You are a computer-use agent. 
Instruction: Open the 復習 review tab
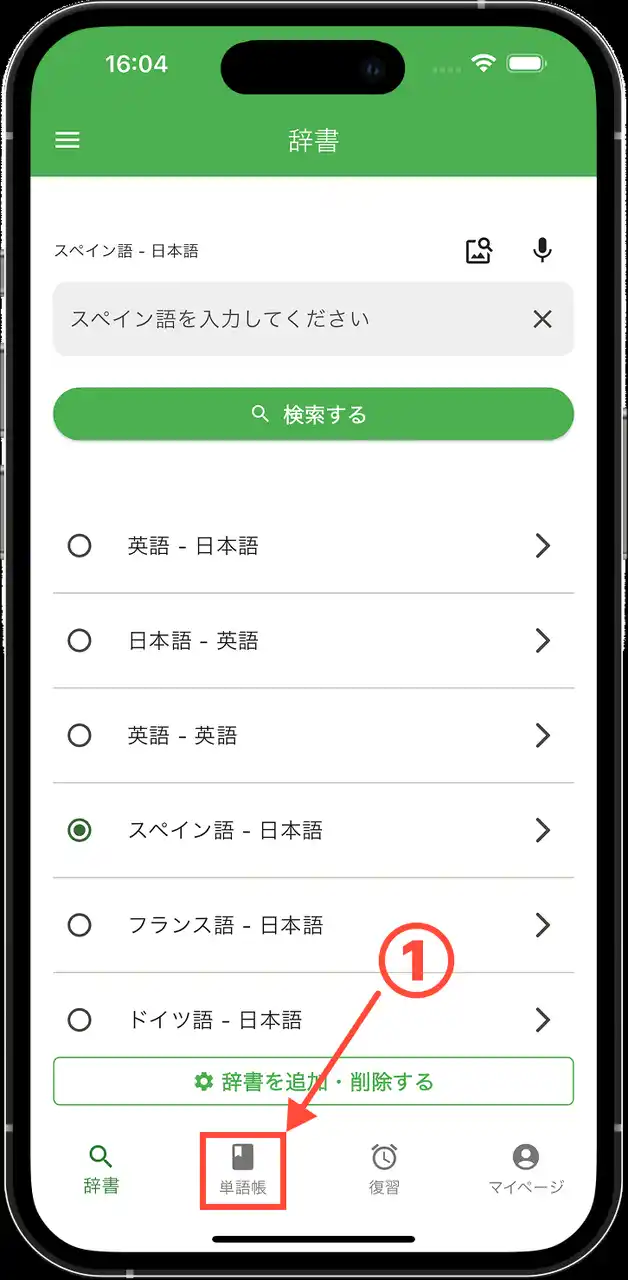tap(384, 1169)
